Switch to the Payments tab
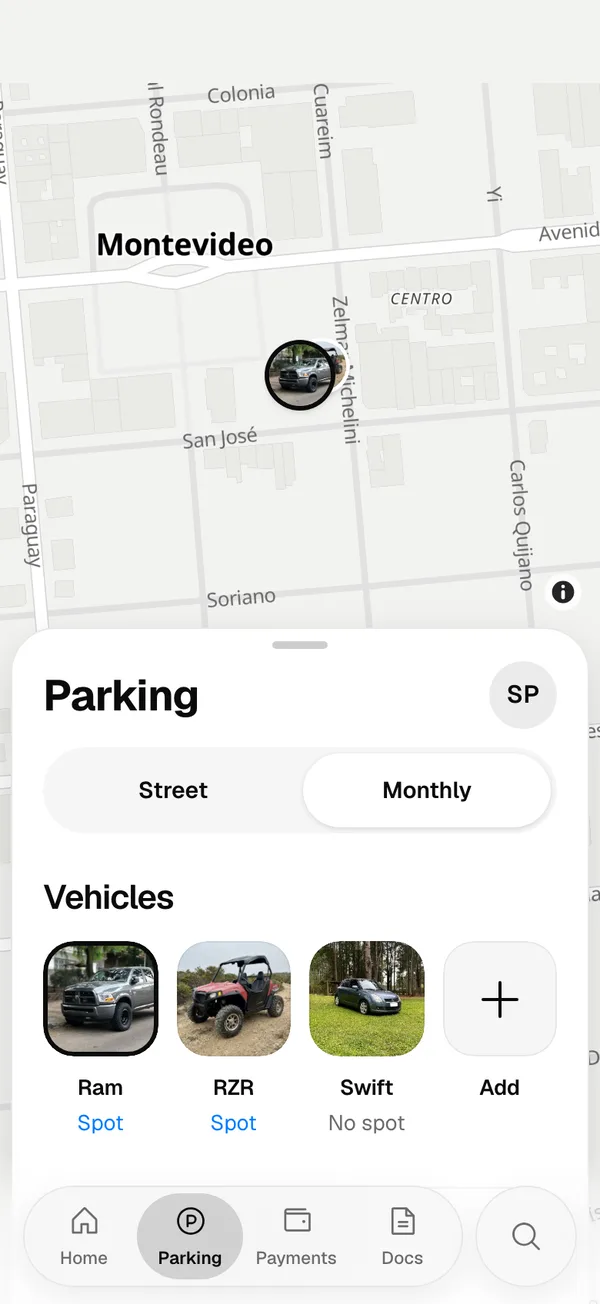Screen dimensions: 600x1304 point(296,1236)
